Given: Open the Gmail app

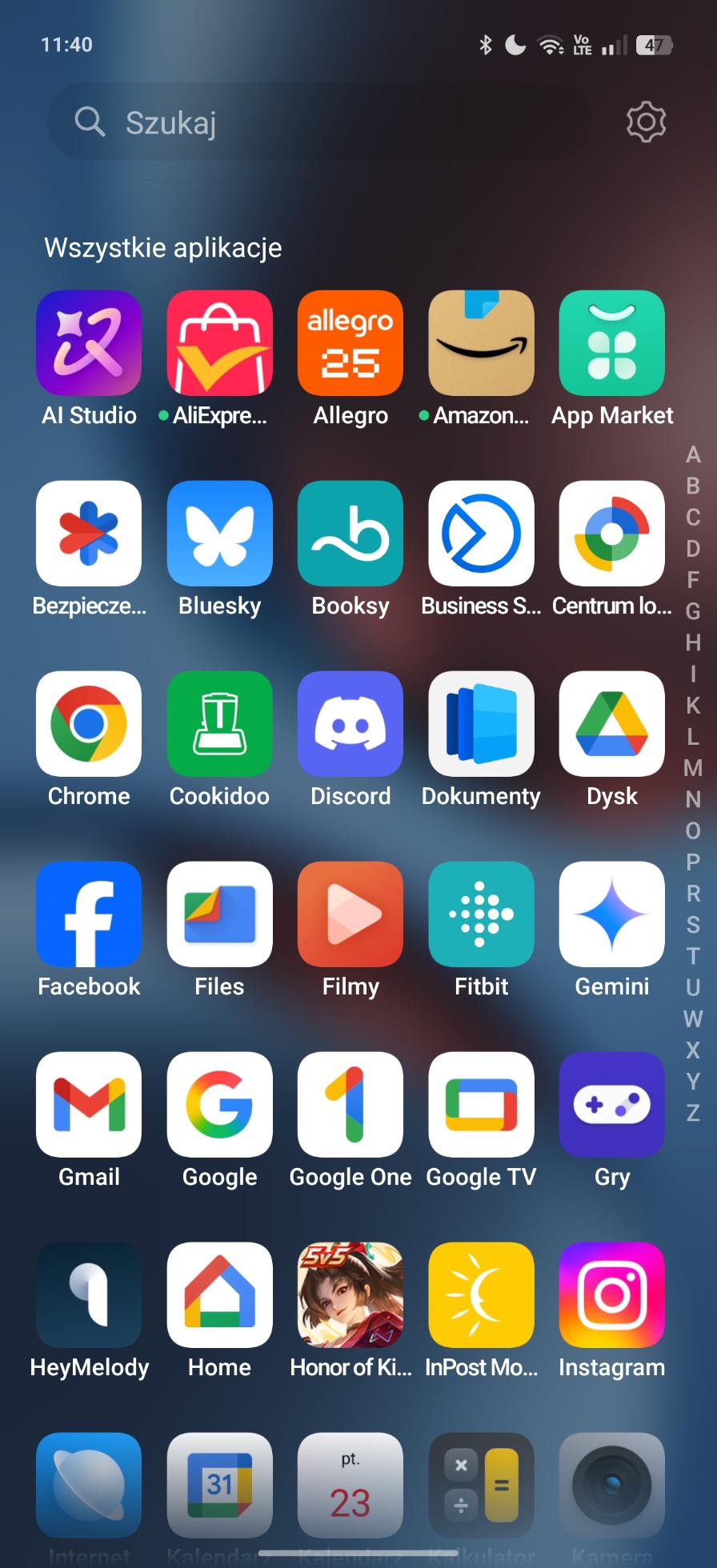Looking at the screenshot, I should coord(89,1105).
